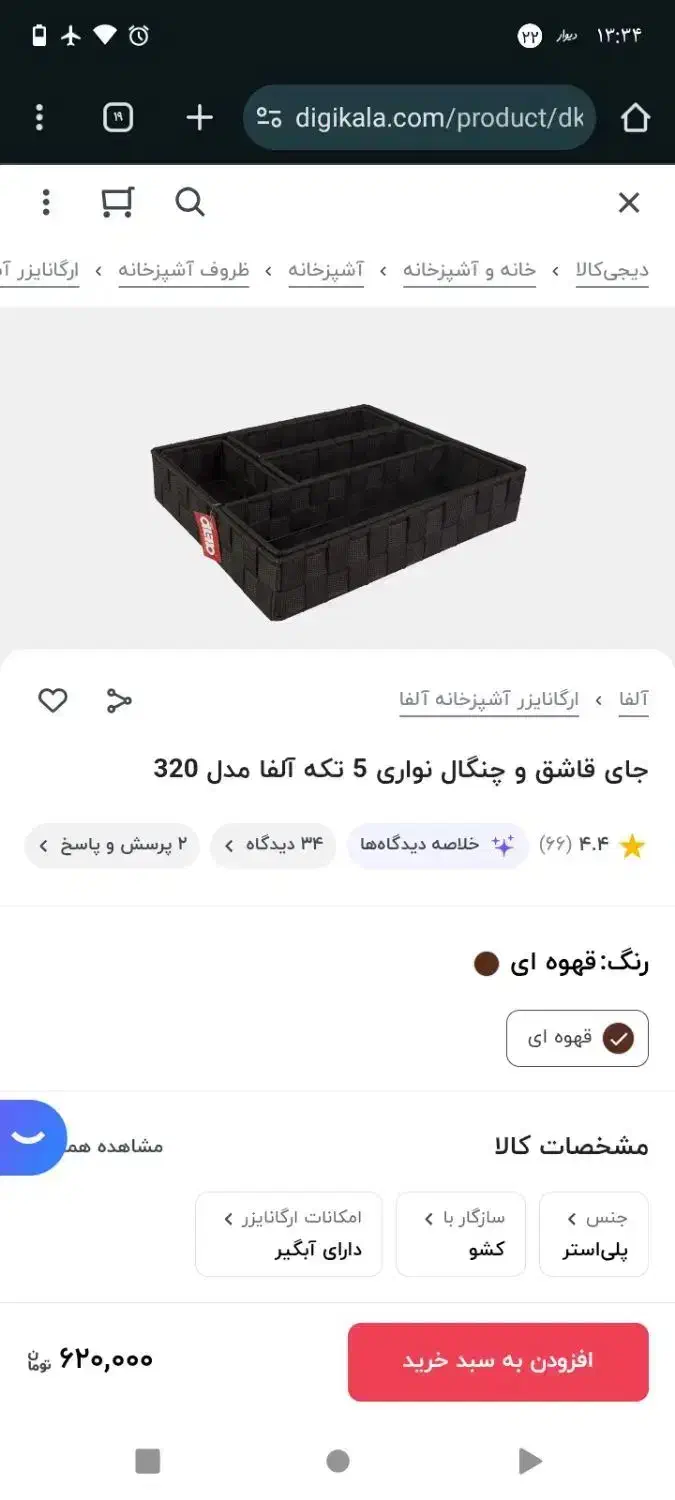675x1500 pixels.
Task: Select the قهوه ای color option
Action: (x=577, y=1038)
